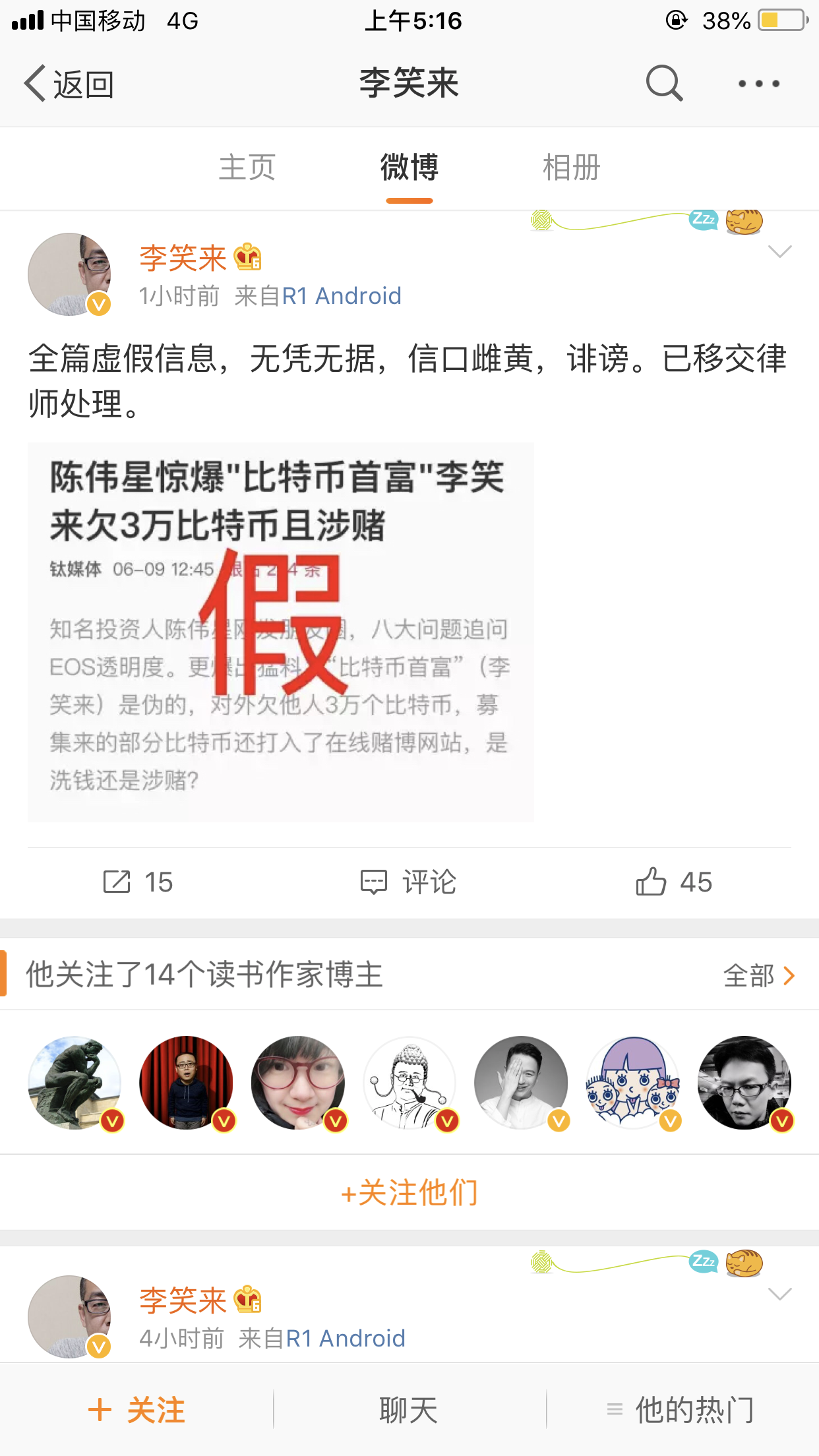
Task: Select the 微博 tab
Action: click(409, 167)
